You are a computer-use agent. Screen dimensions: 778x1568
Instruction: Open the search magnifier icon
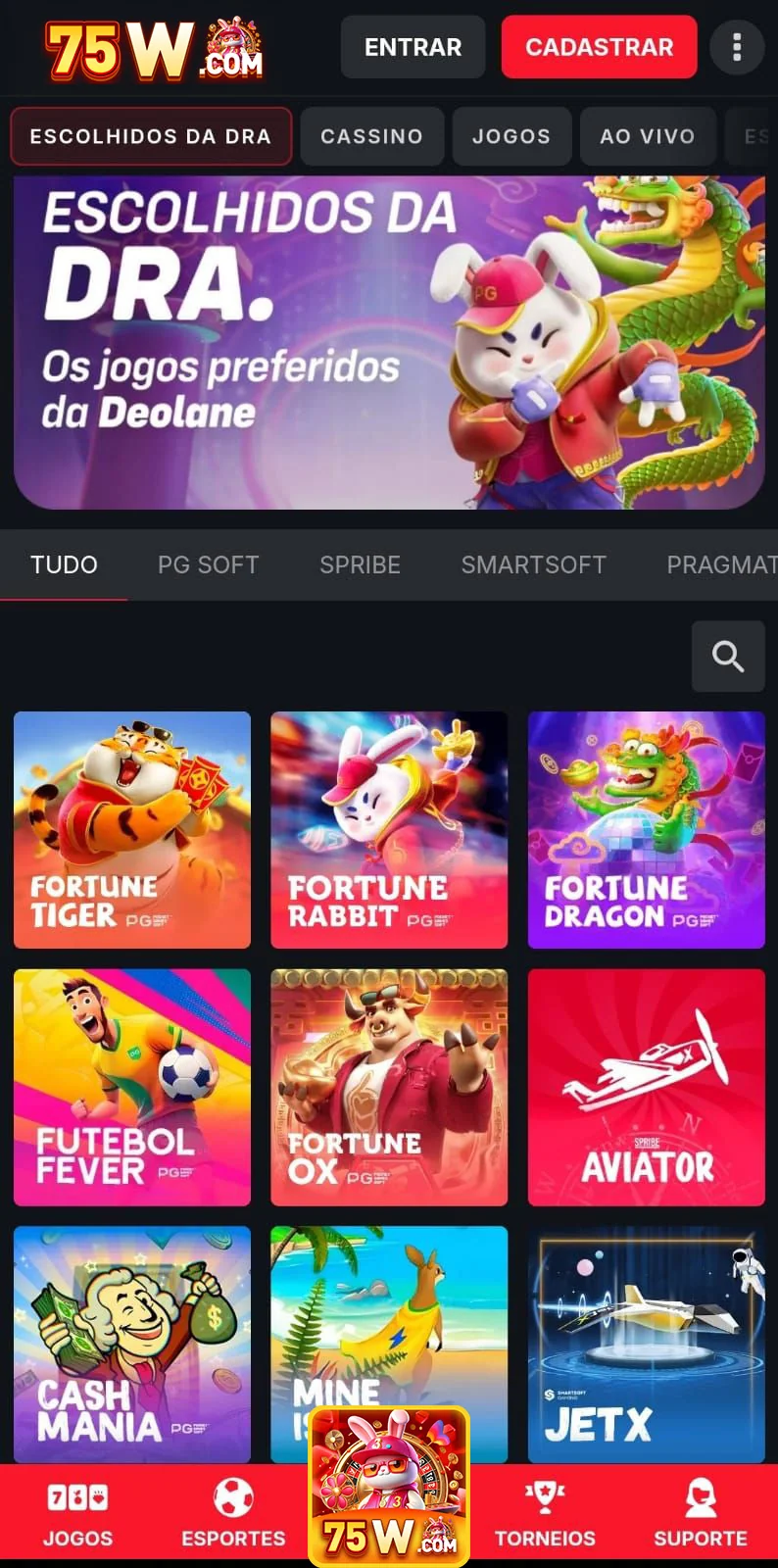(728, 656)
